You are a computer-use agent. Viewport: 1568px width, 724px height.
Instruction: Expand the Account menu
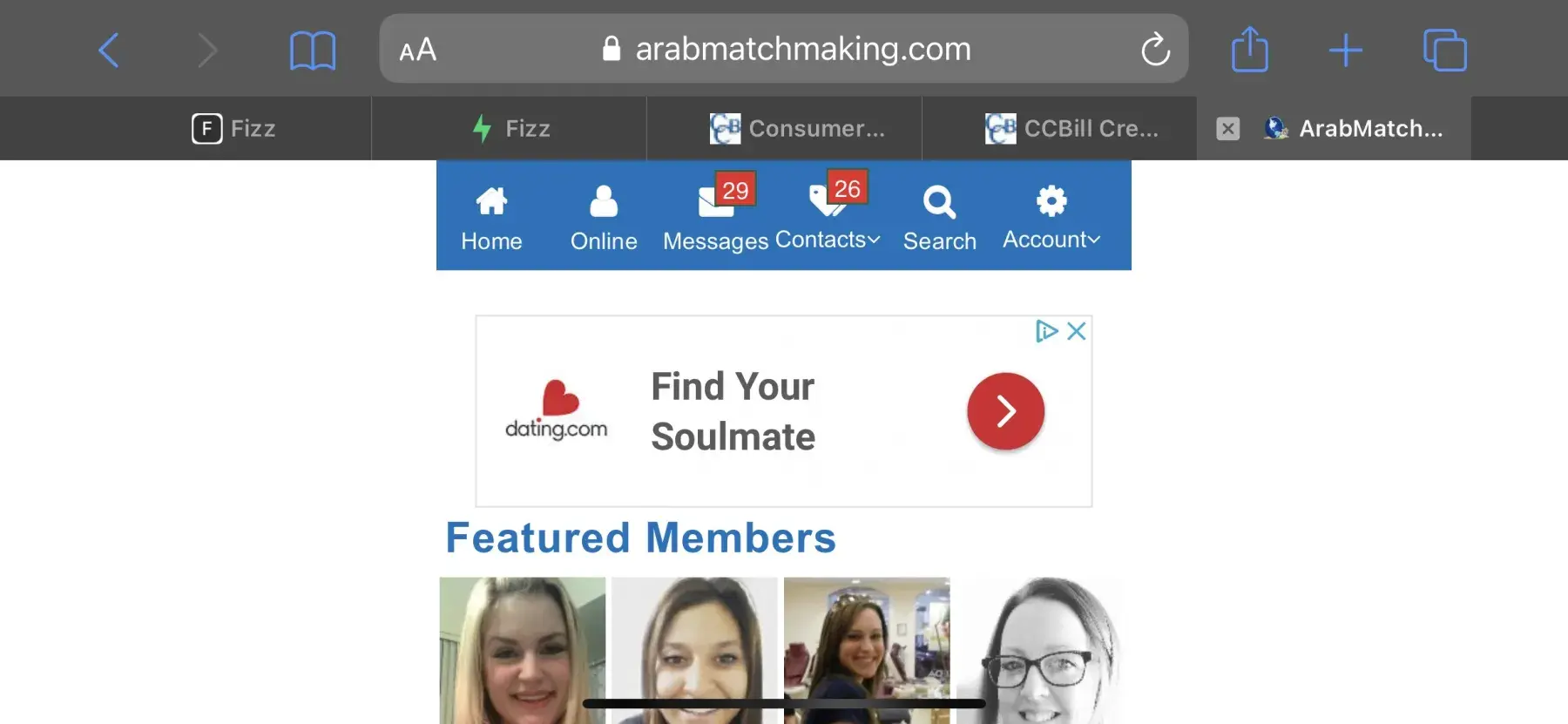(x=1051, y=218)
